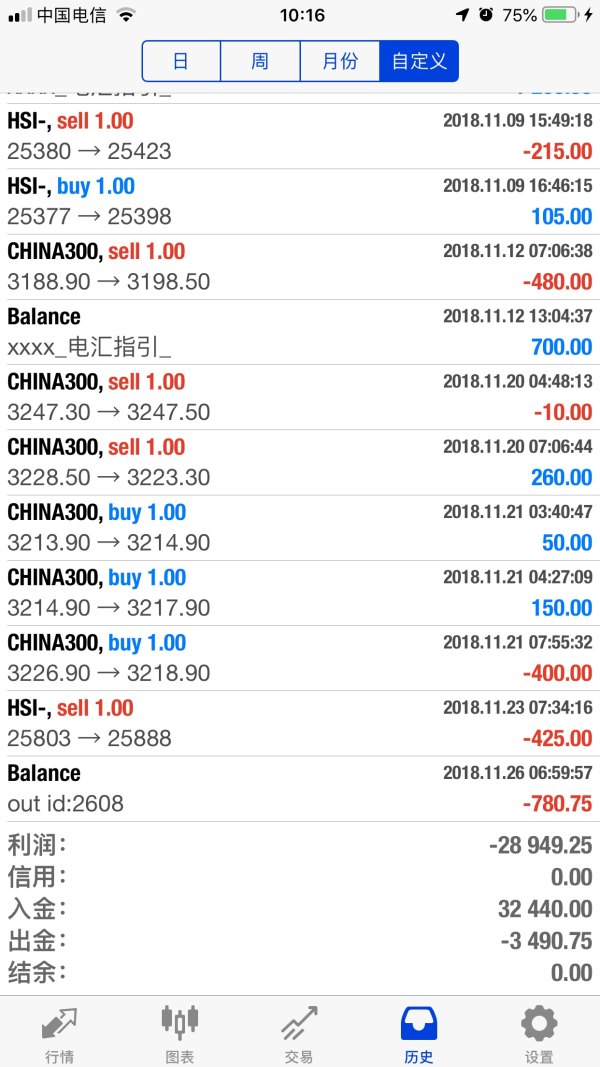600x1067 pixels.
Task: Switch to the 日 period tab
Action: click(x=181, y=61)
